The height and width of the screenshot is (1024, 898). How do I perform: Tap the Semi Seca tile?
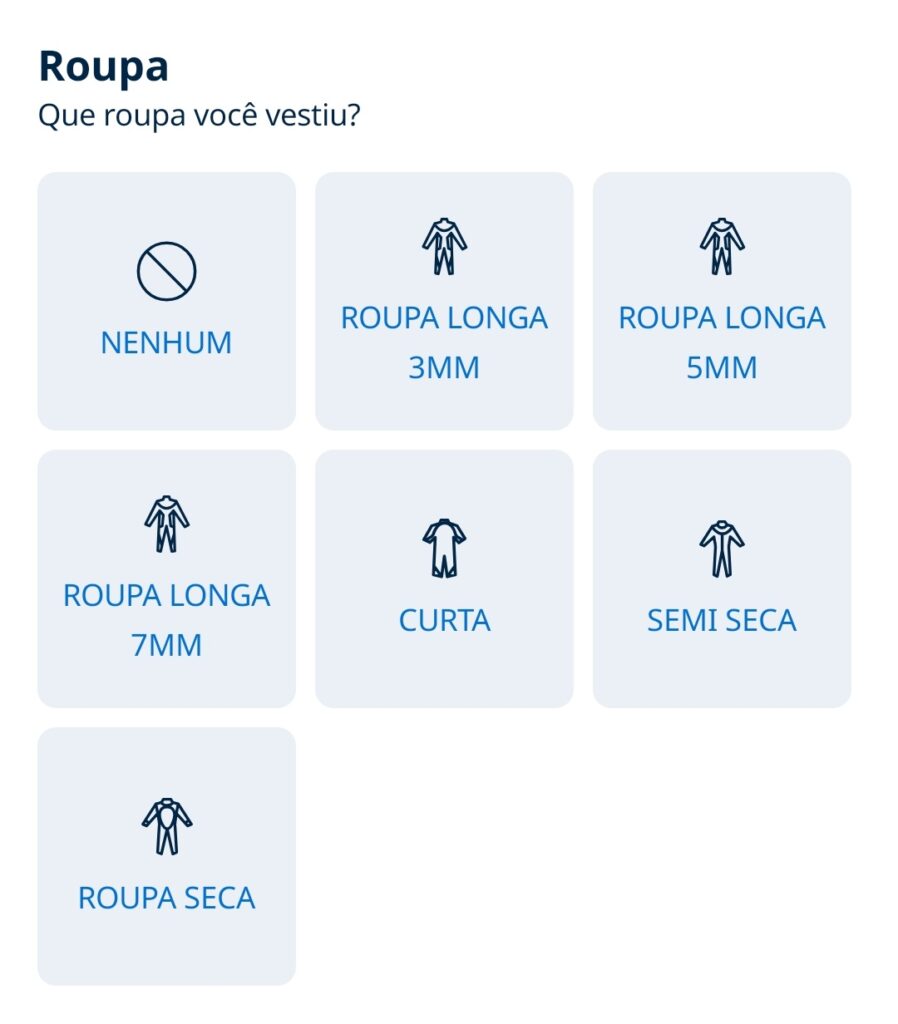(721, 579)
